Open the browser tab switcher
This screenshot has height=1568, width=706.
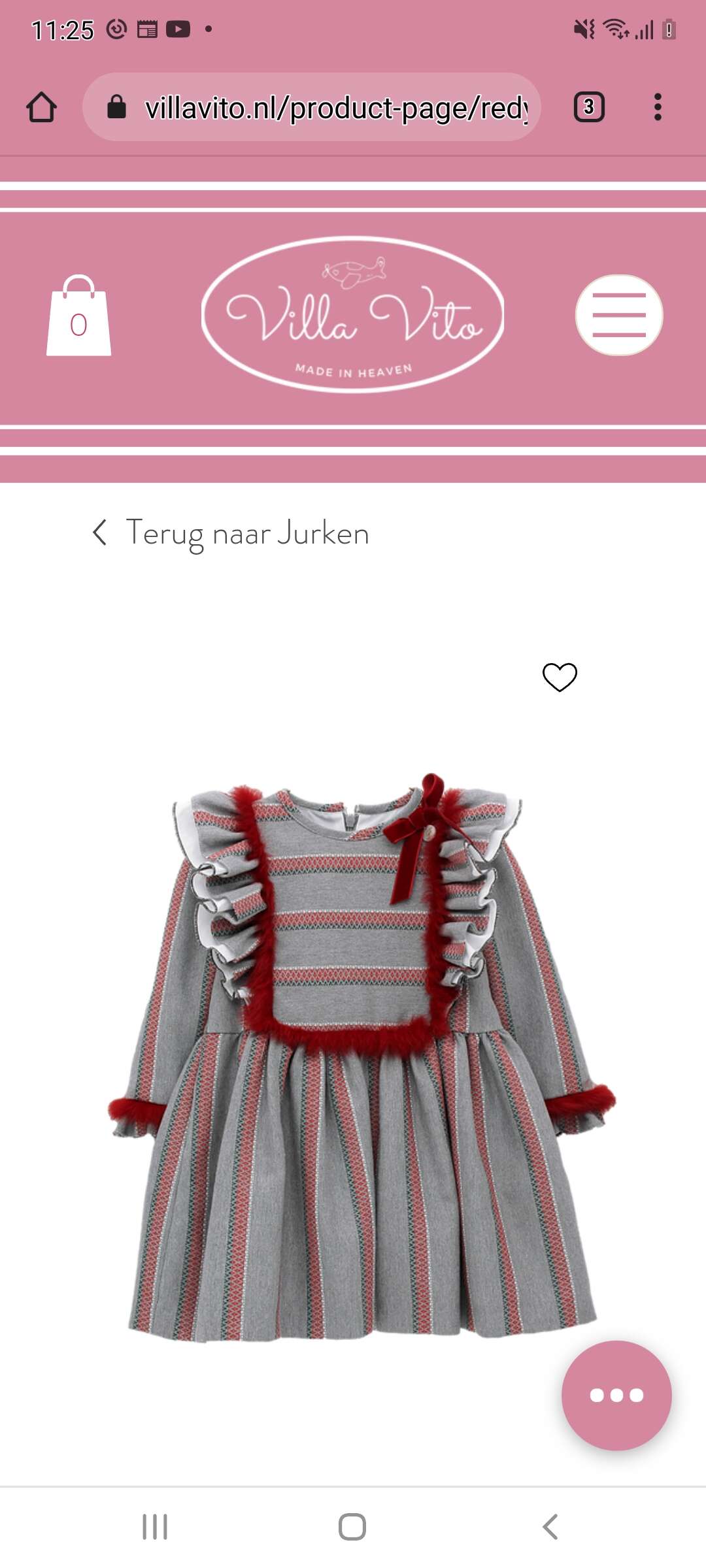[589, 107]
